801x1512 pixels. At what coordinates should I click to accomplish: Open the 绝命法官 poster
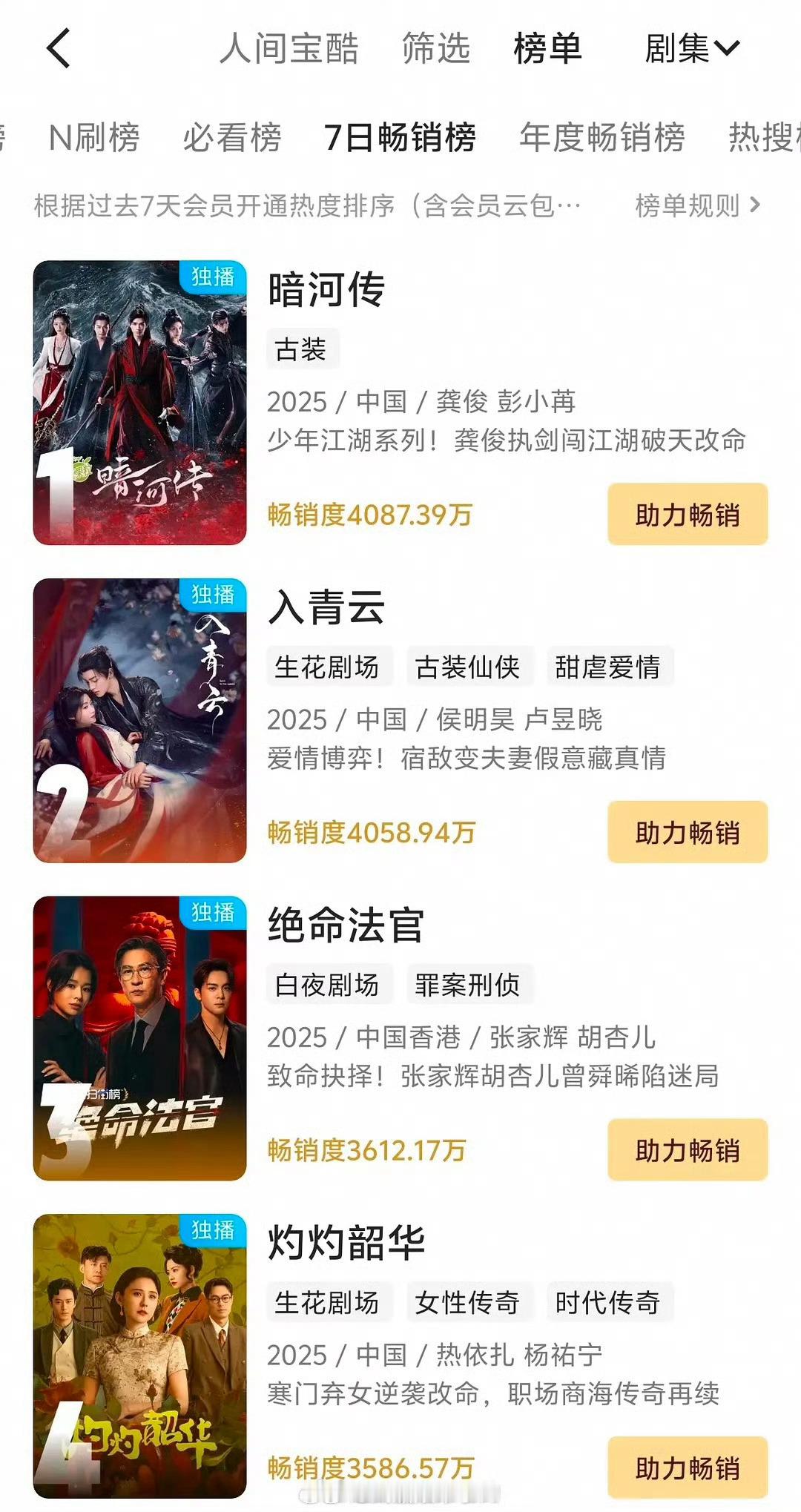[x=139, y=1038]
